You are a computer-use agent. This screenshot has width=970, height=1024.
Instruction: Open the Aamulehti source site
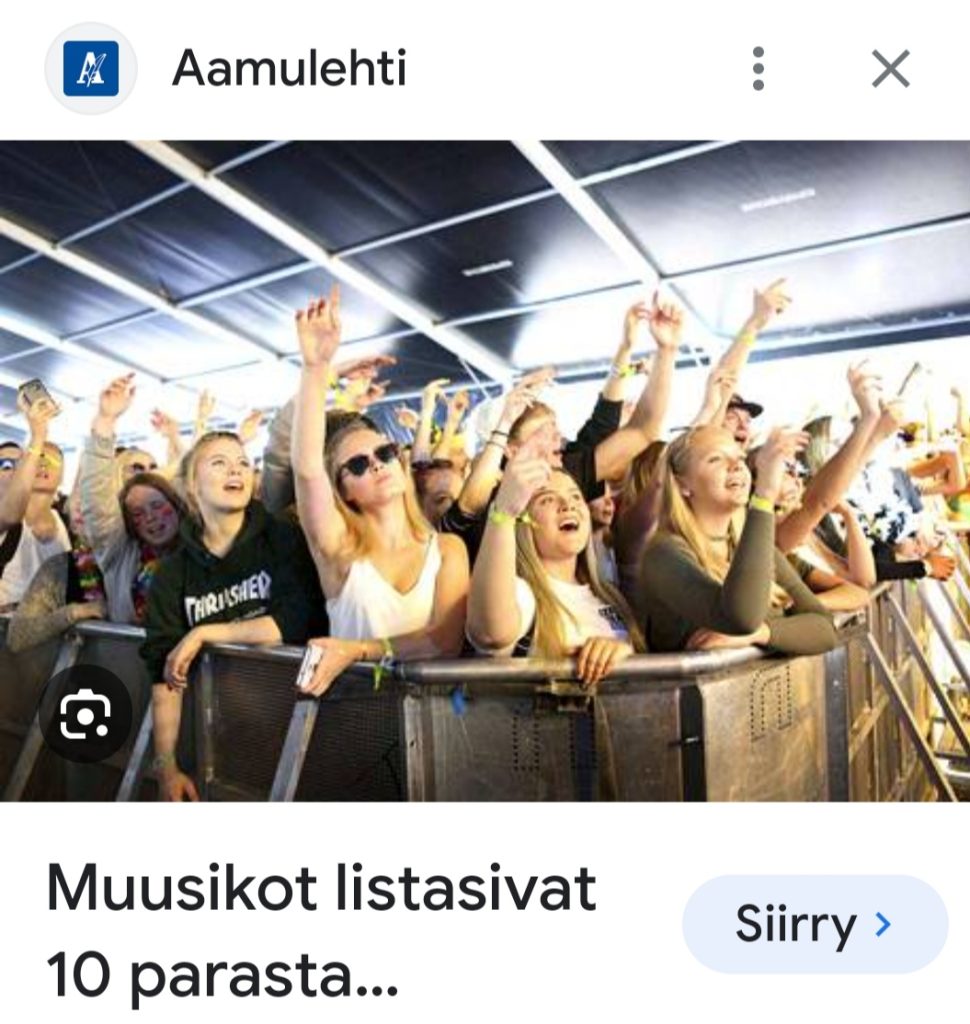tap(288, 69)
